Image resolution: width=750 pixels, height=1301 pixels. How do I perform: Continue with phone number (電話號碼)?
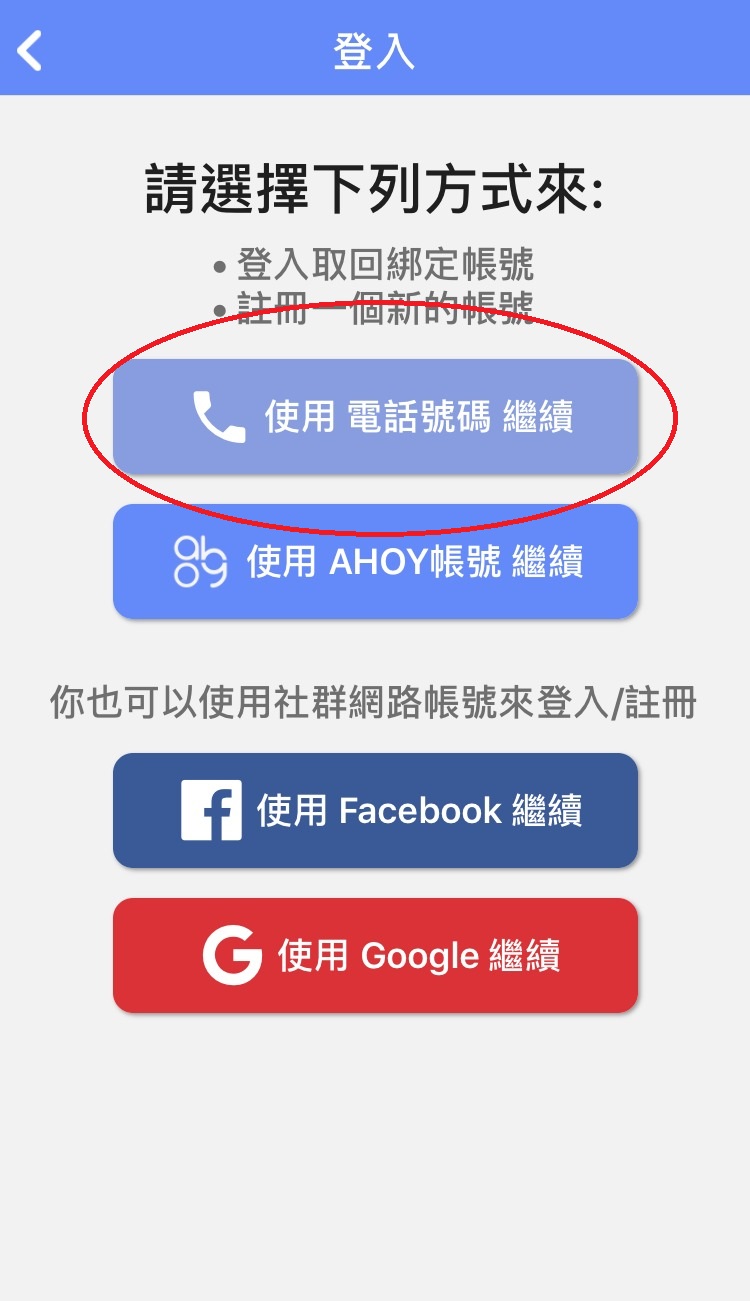pos(375,416)
